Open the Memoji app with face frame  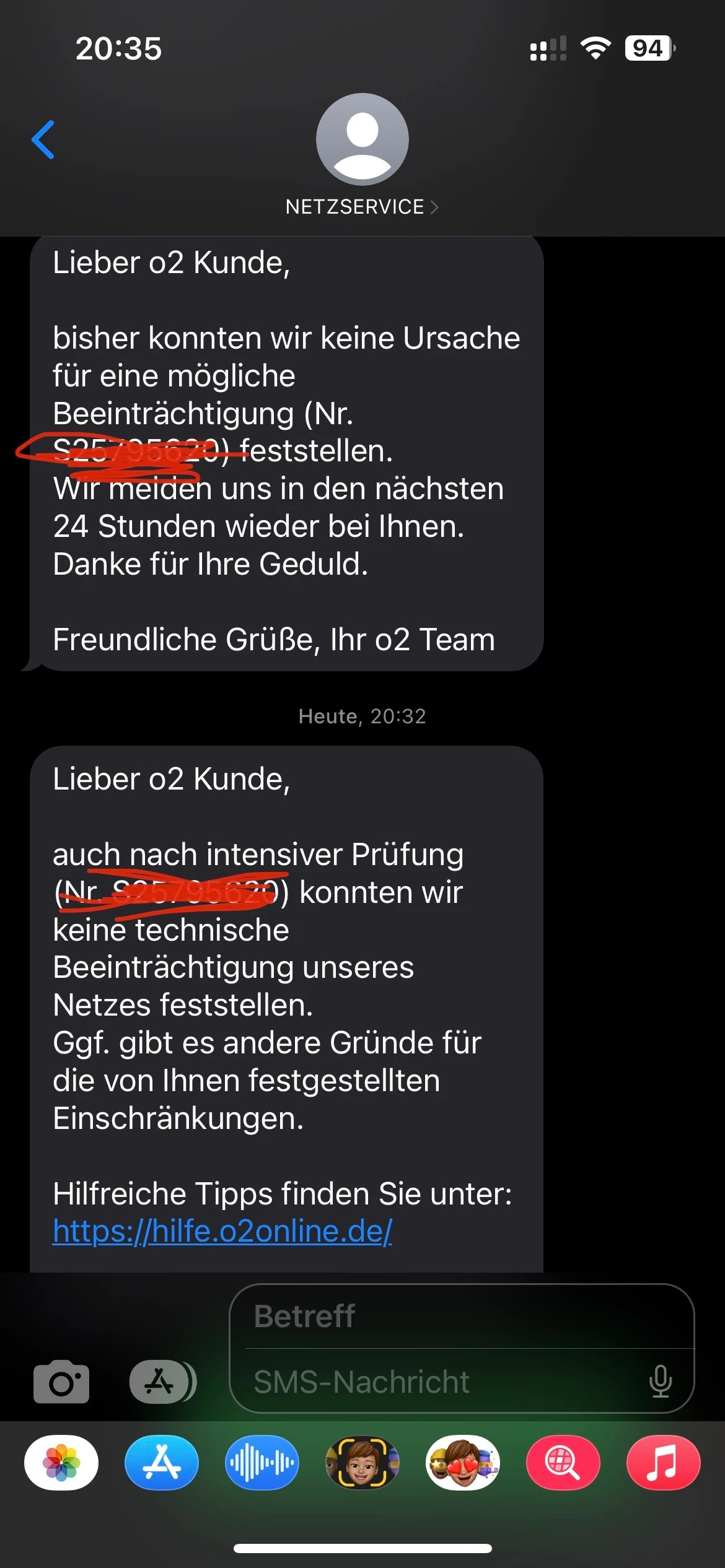362,1462
